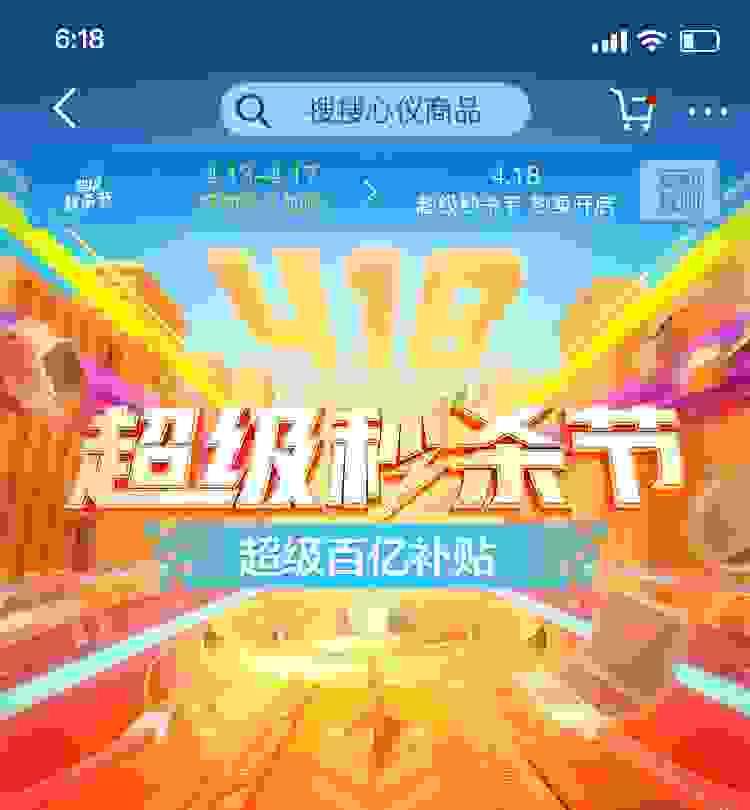Screen dimensions: 750x810
Task: Open the search box 搜索心仪商品
Action: [375, 110]
